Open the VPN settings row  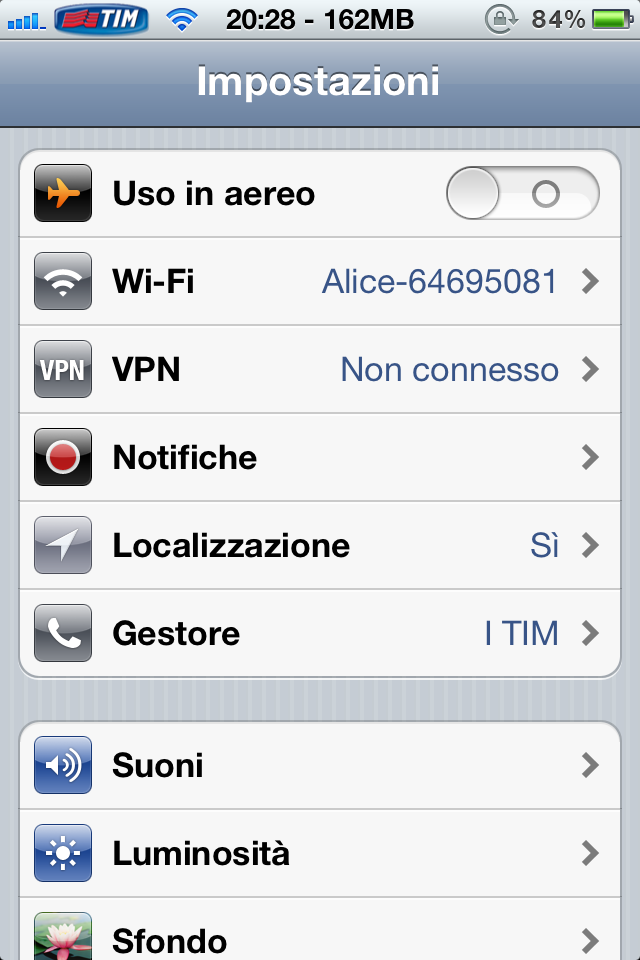click(x=320, y=370)
